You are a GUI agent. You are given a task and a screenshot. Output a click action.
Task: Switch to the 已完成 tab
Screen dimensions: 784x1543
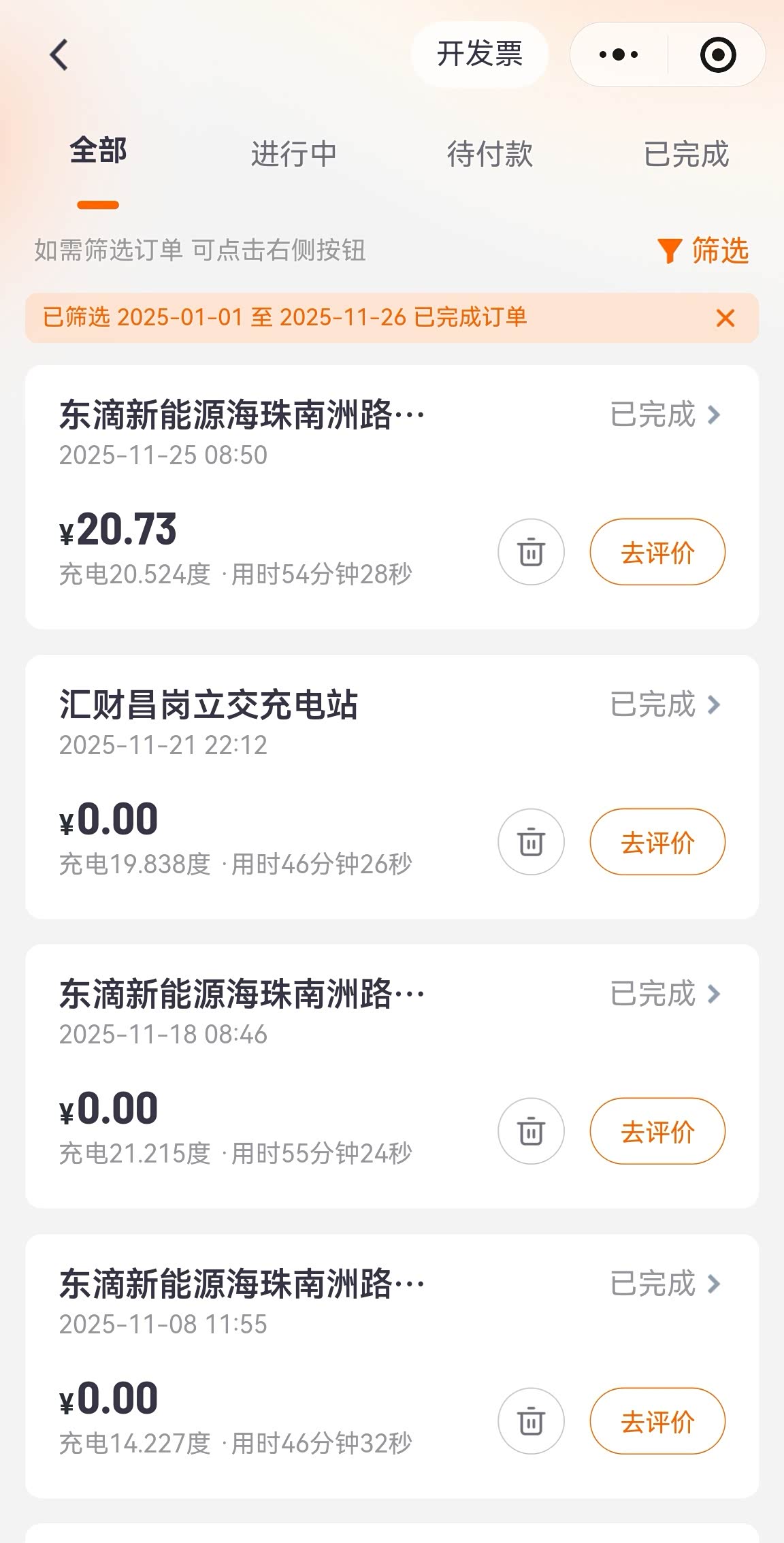point(686,154)
